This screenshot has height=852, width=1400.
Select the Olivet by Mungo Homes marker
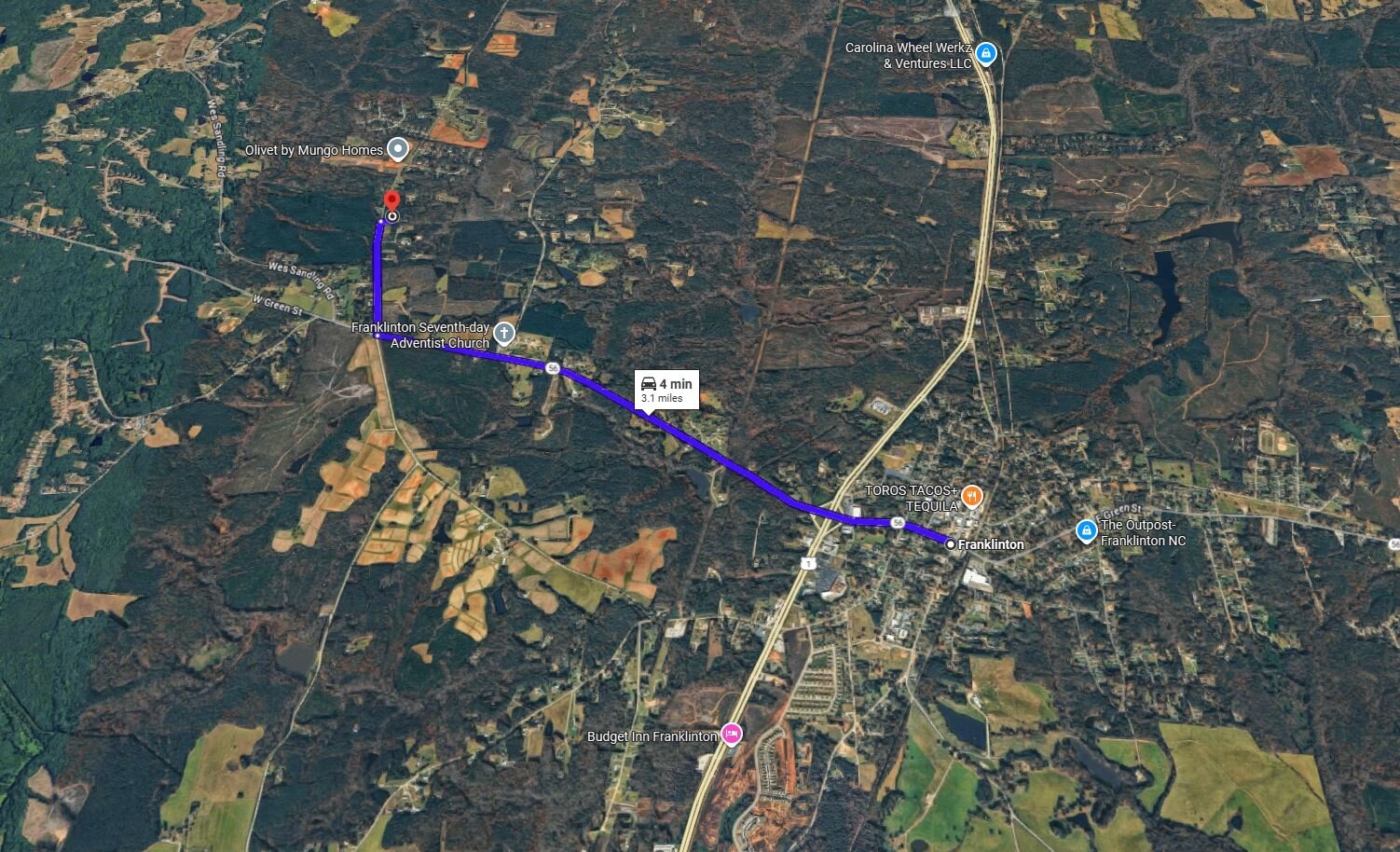click(x=399, y=149)
